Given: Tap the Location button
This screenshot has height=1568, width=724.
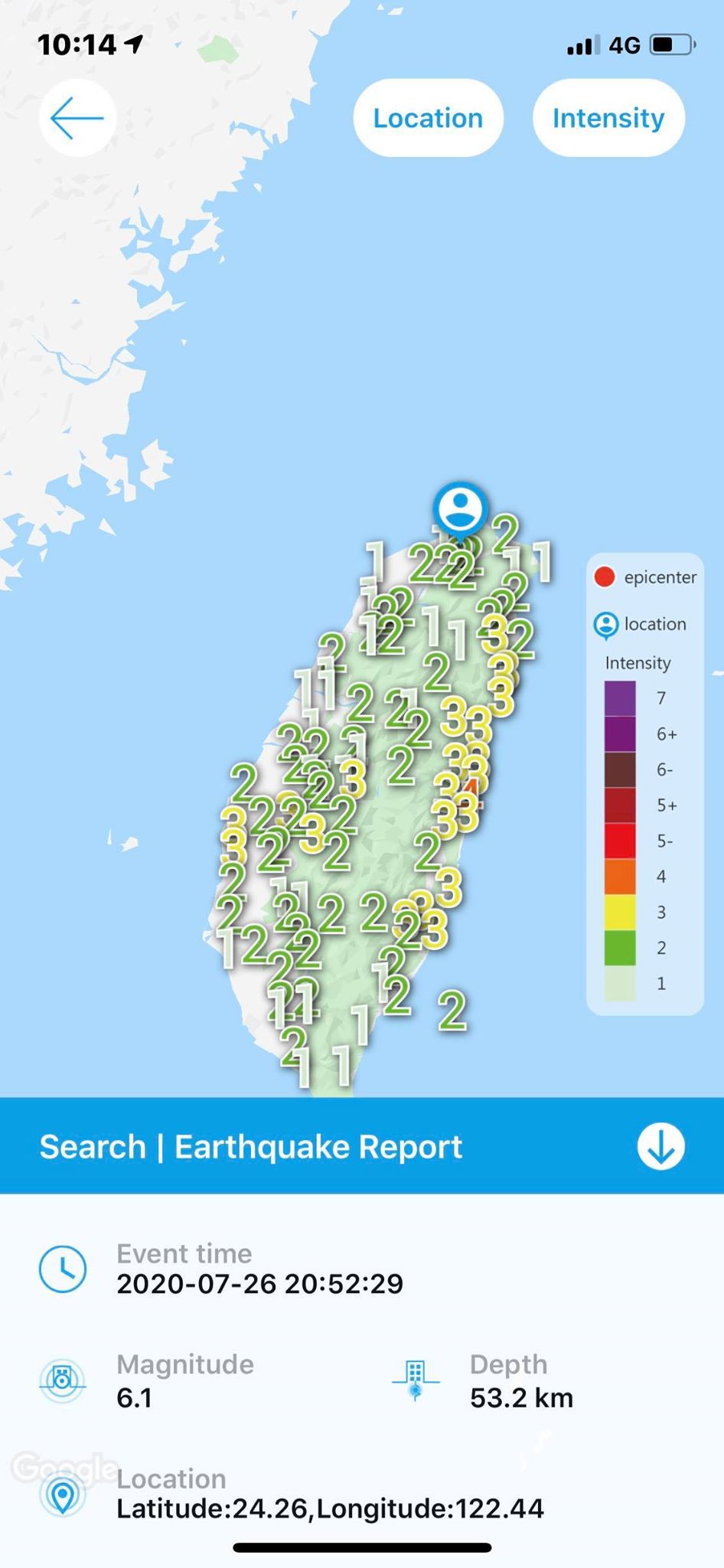Looking at the screenshot, I should click(x=428, y=119).
